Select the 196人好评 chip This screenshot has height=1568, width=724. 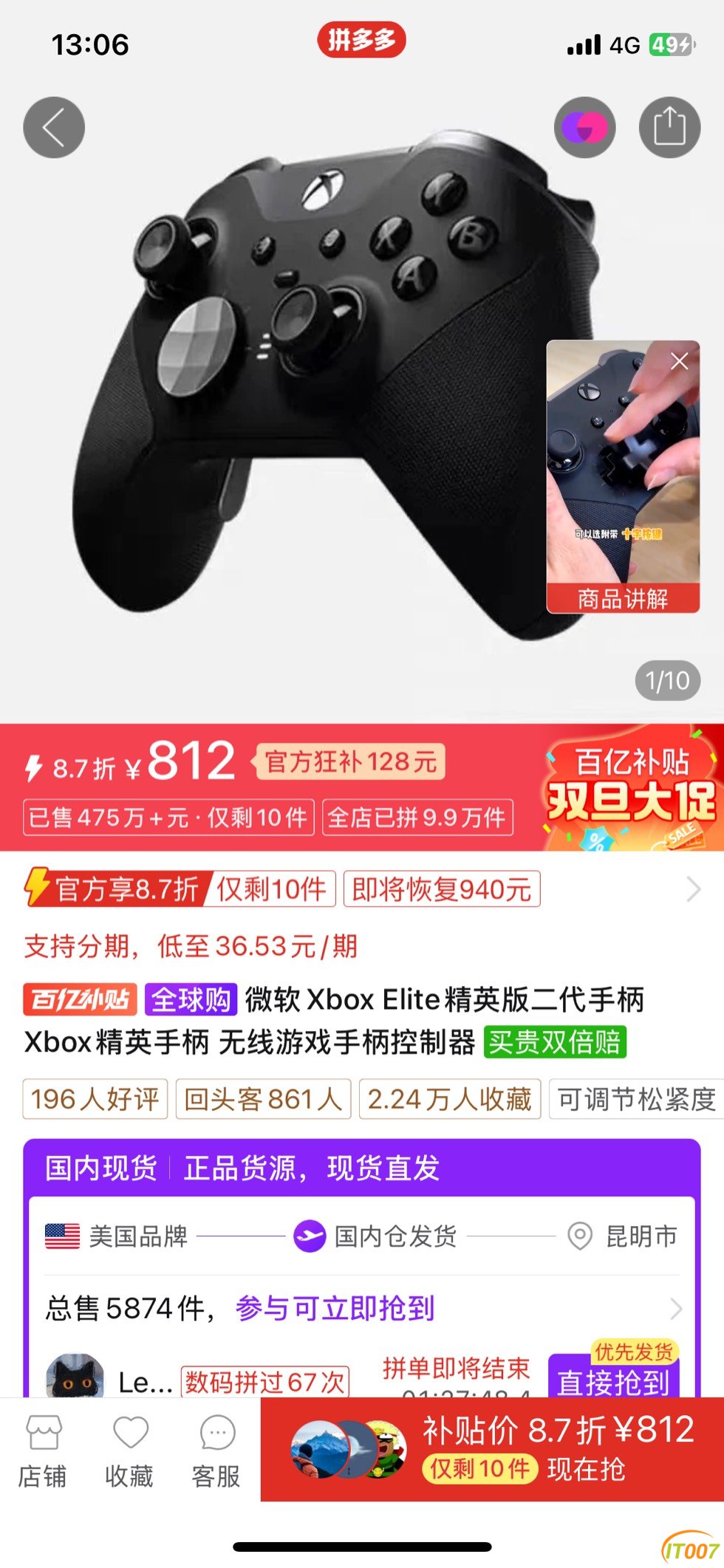95,1099
